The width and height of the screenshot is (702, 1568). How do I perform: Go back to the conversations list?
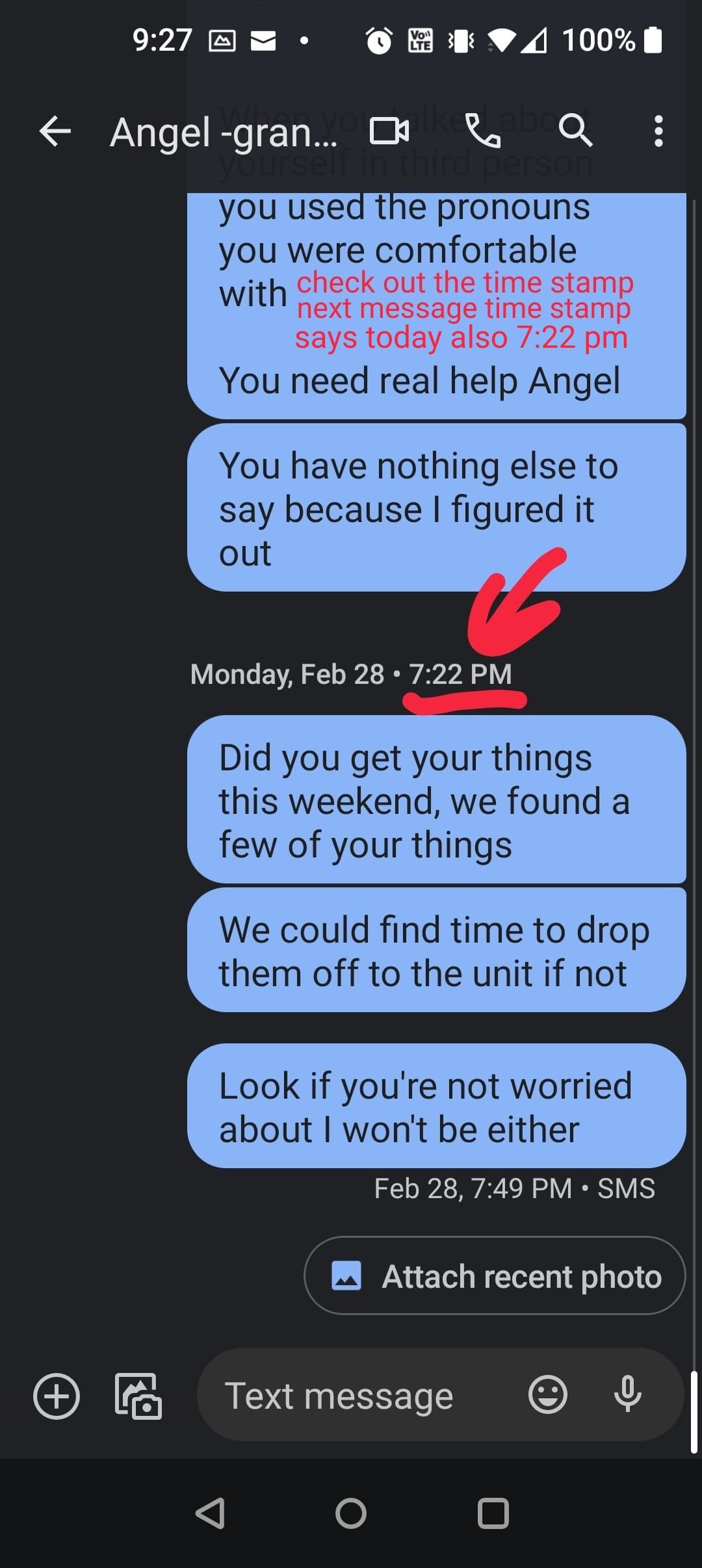coord(55,132)
